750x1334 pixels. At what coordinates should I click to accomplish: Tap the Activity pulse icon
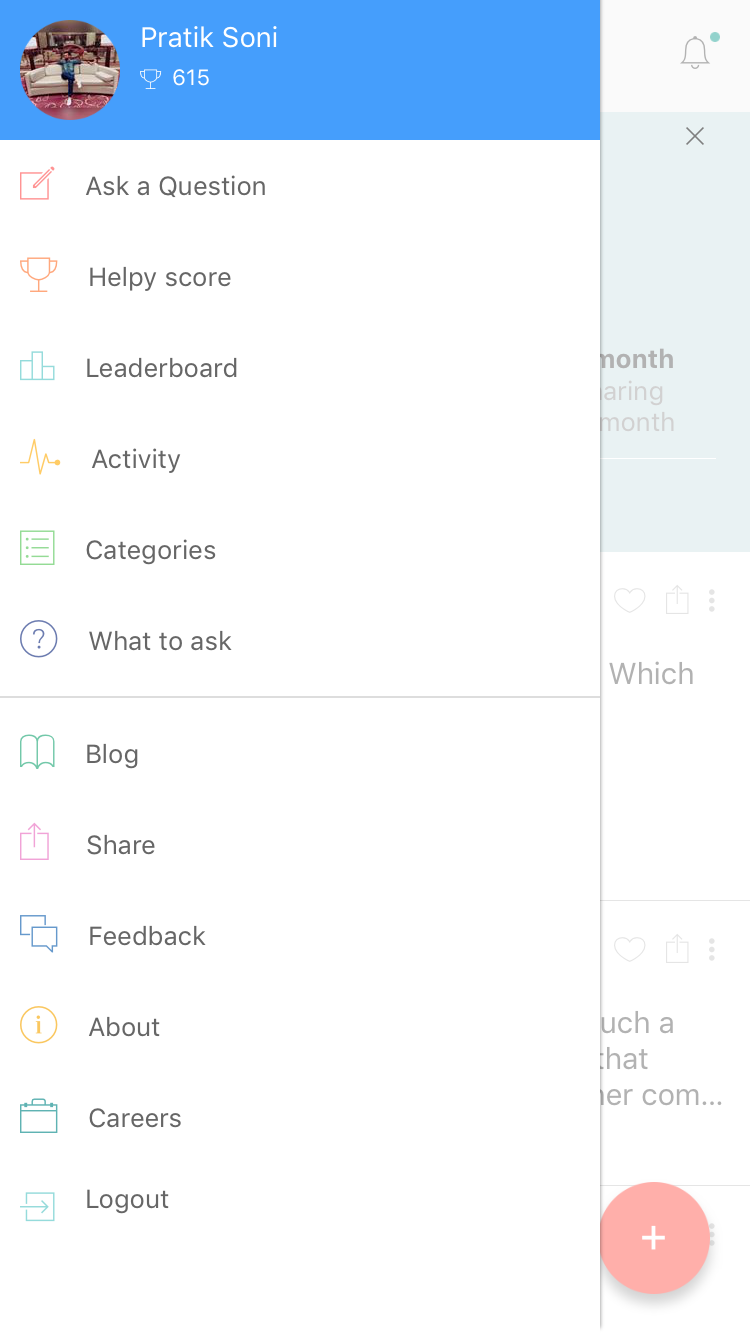click(37, 457)
